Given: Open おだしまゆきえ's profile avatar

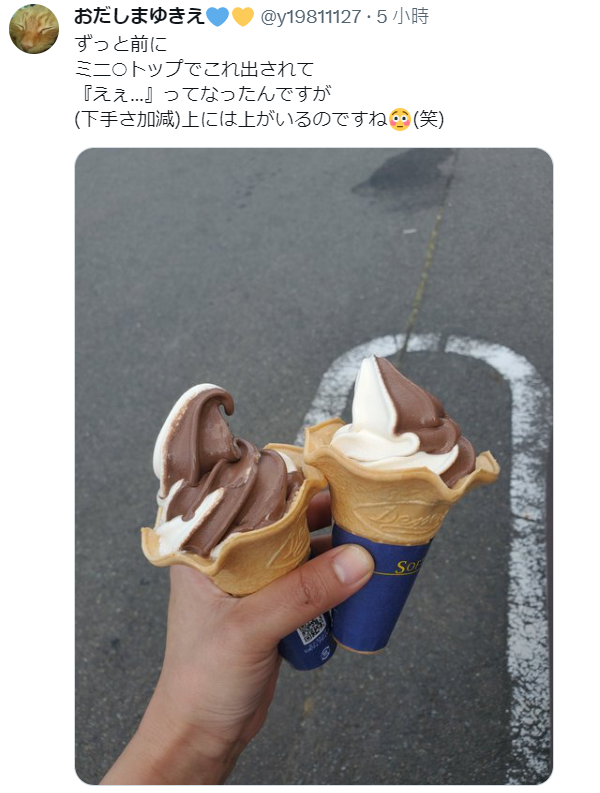Looking at the screenshot, I should click(34, 30).
